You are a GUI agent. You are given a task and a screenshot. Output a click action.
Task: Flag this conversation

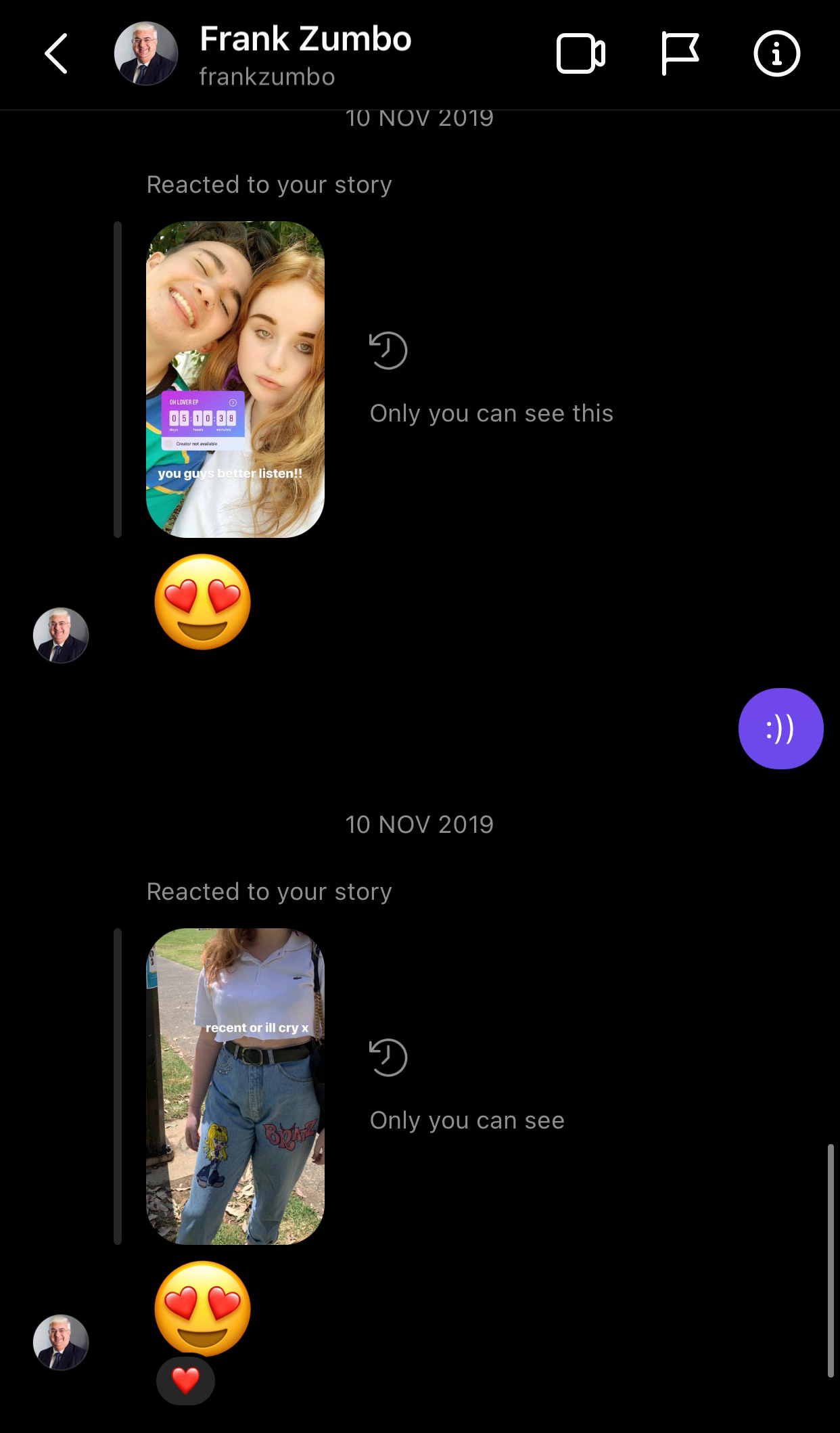pyautogui.click(x=679, y=53)
